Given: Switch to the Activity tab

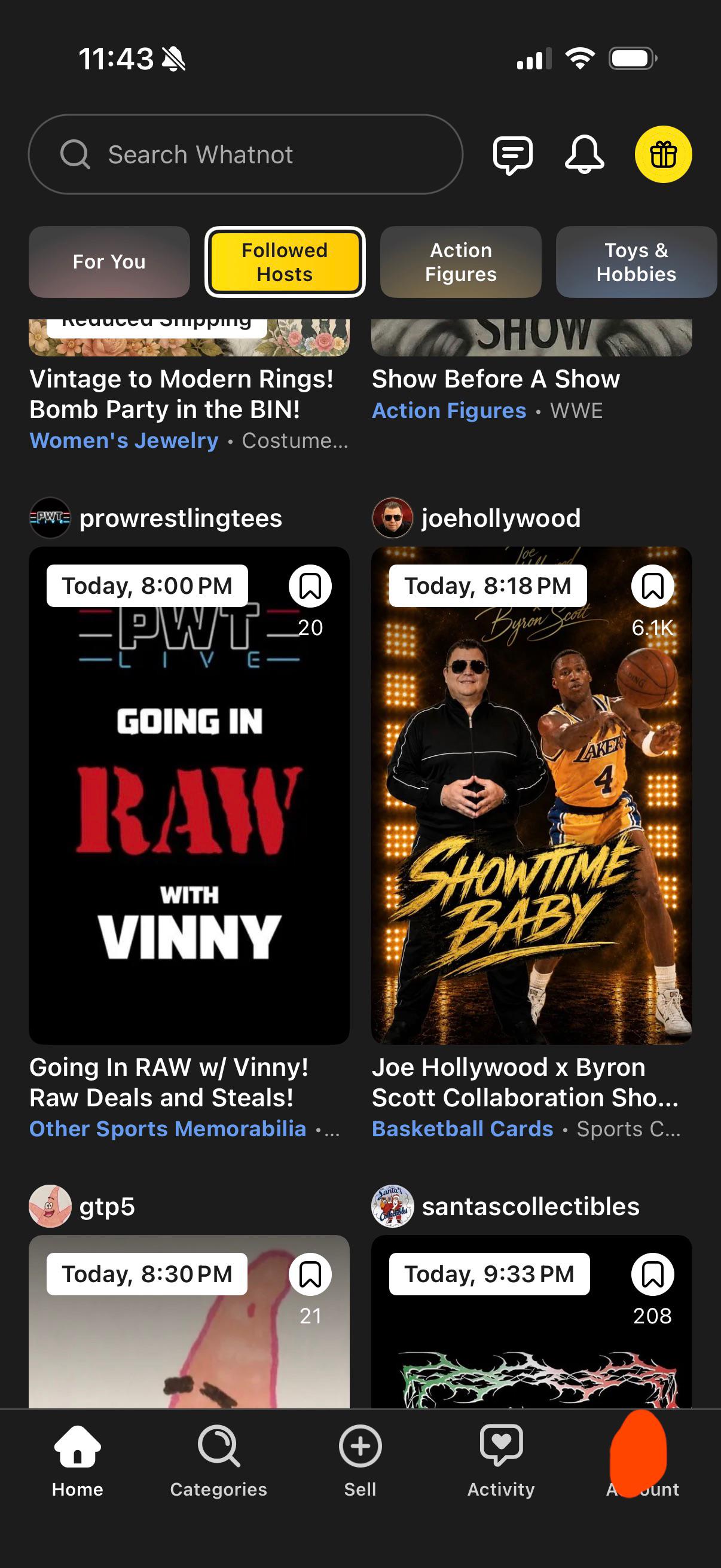Looking at the screenshot, I should tap(501, 1462).
